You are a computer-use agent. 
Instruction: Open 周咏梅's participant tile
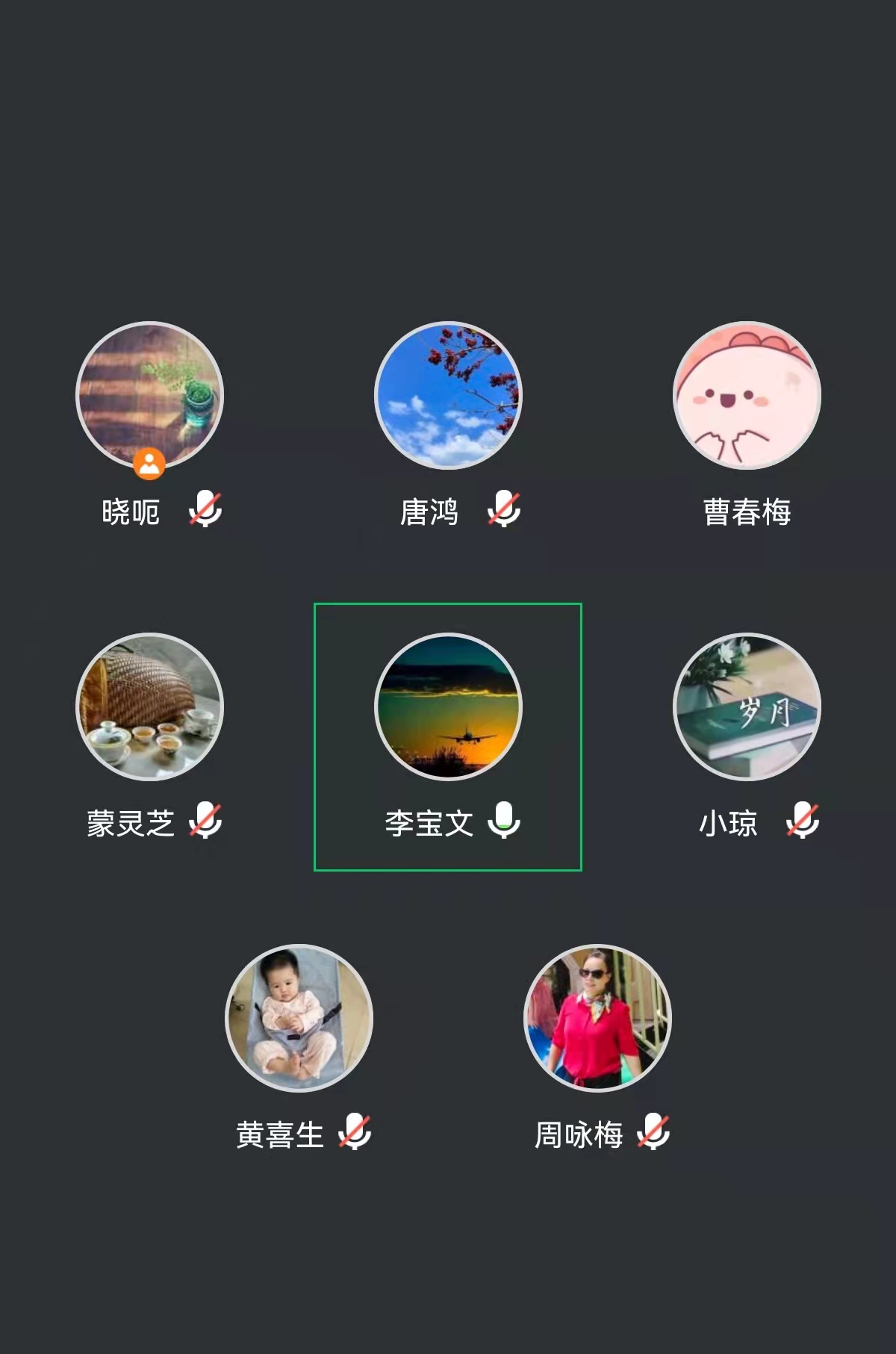(597, 1018)
